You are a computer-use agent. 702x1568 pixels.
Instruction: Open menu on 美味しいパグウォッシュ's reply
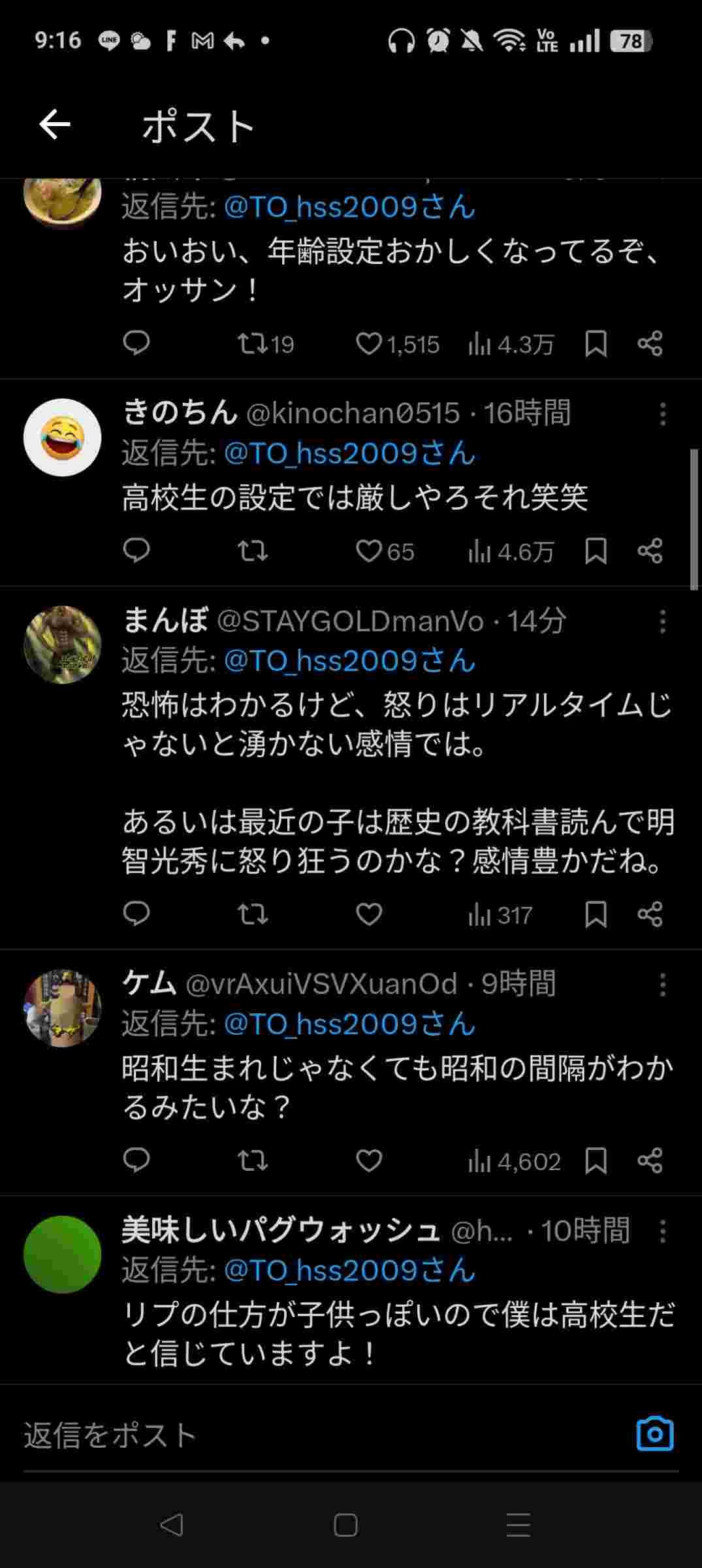pos(662,1232)
